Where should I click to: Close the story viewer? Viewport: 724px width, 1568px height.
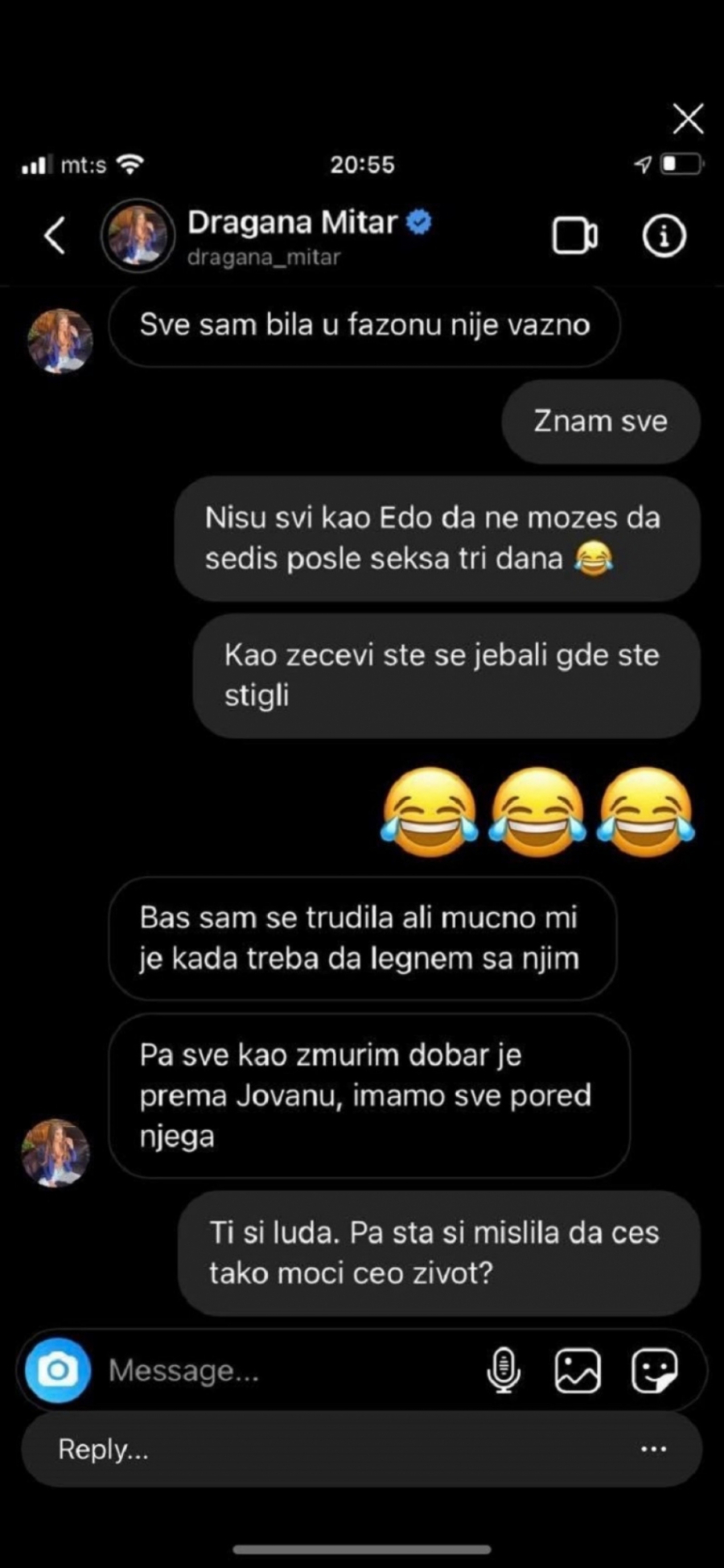[688, 119]
